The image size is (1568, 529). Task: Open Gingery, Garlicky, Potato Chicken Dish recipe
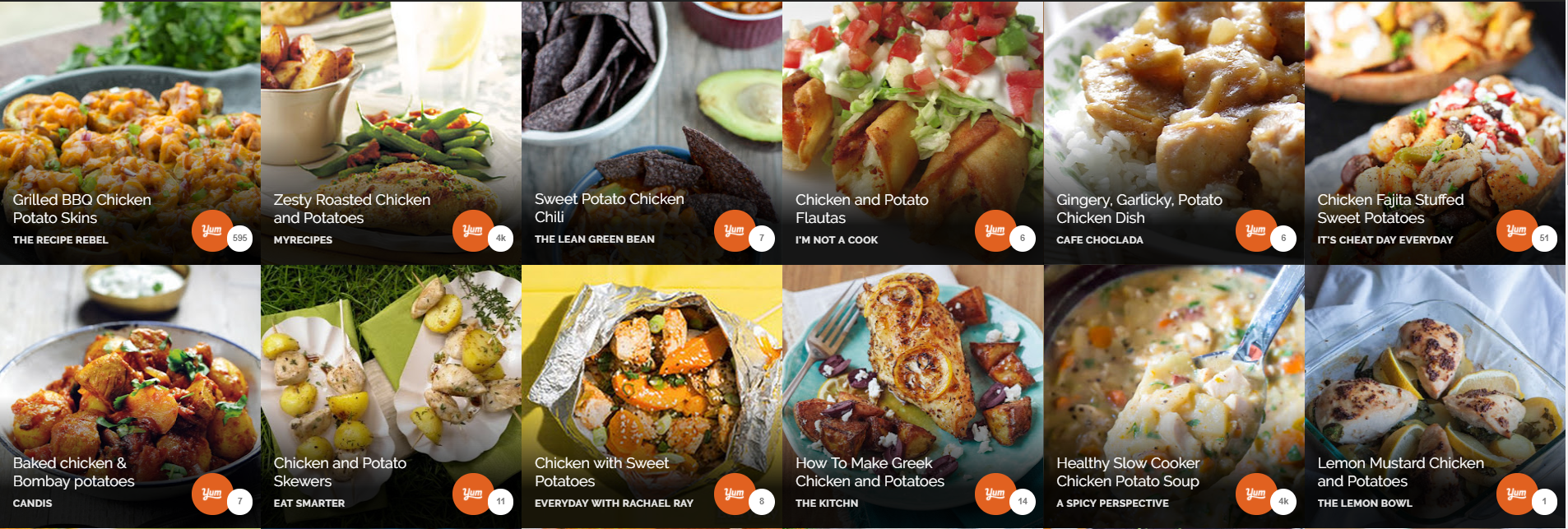(1139, 208)
